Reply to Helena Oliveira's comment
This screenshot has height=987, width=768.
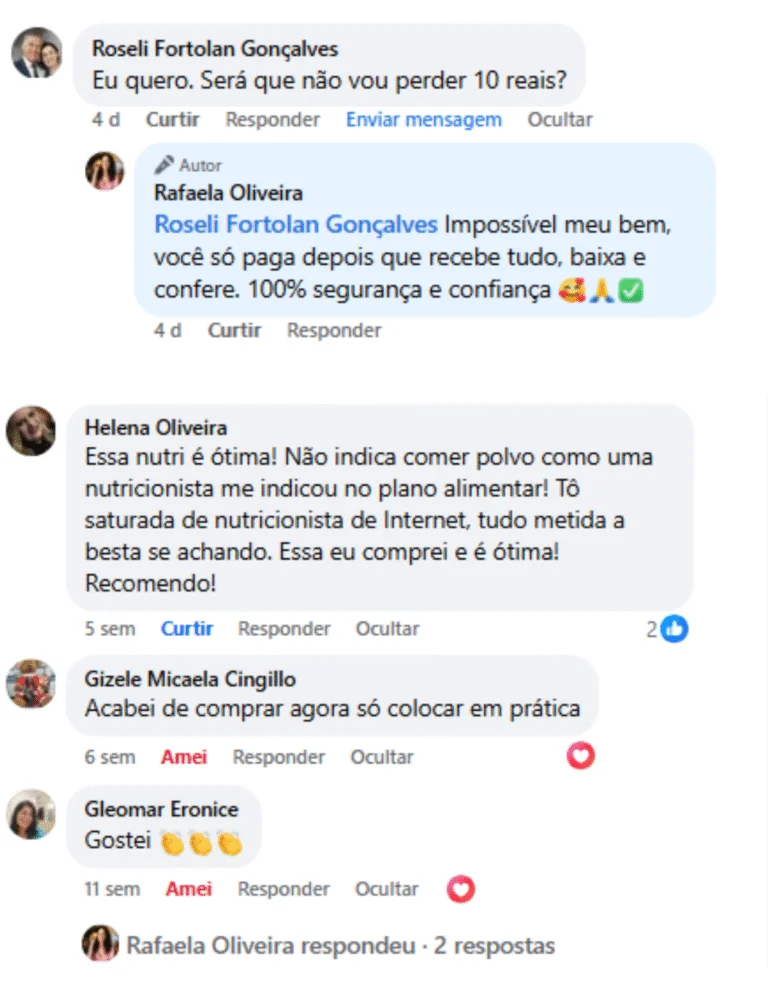point(284,629)
